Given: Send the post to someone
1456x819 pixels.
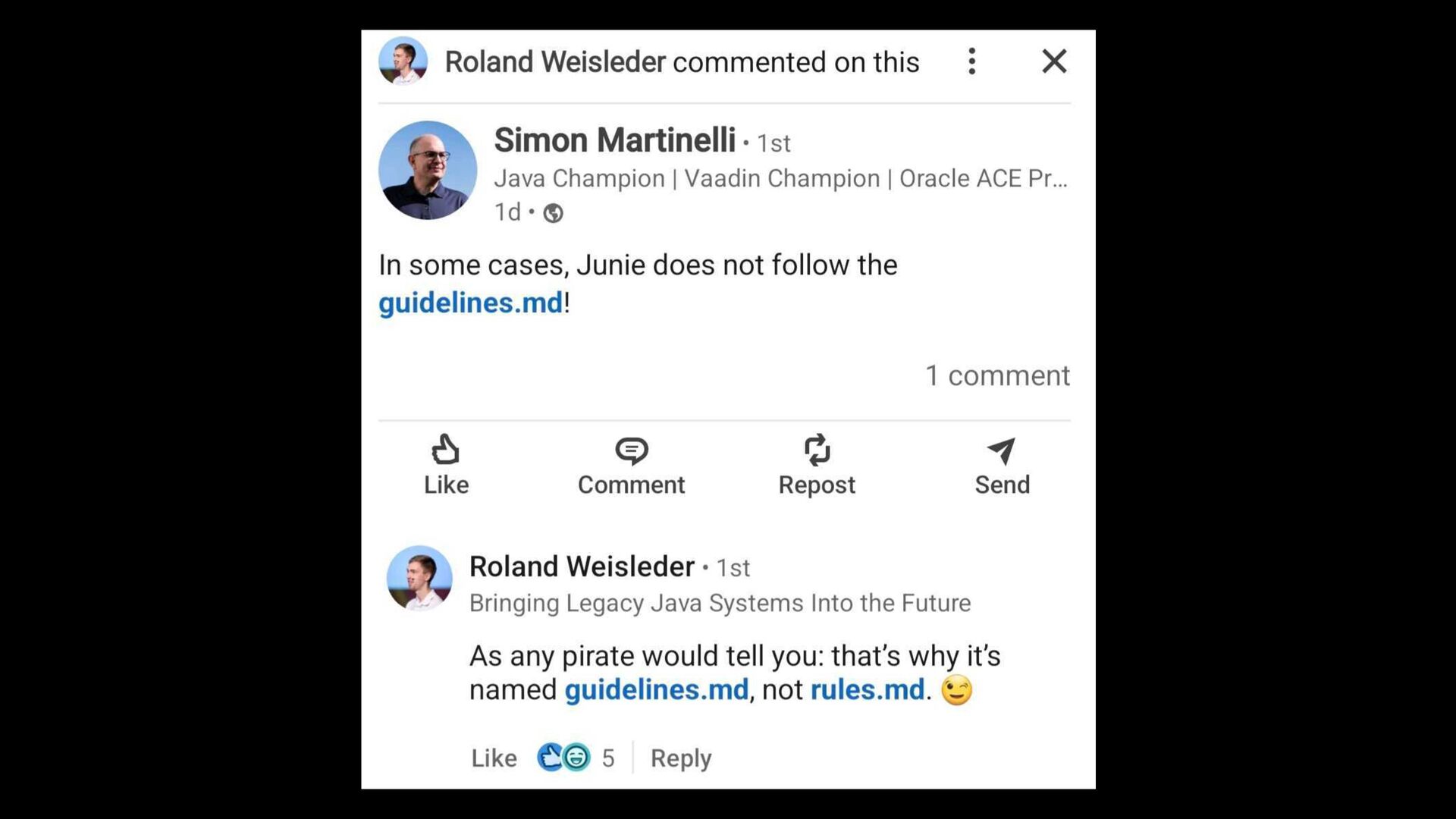Looking at the screenshot, I should [1002, 465].
